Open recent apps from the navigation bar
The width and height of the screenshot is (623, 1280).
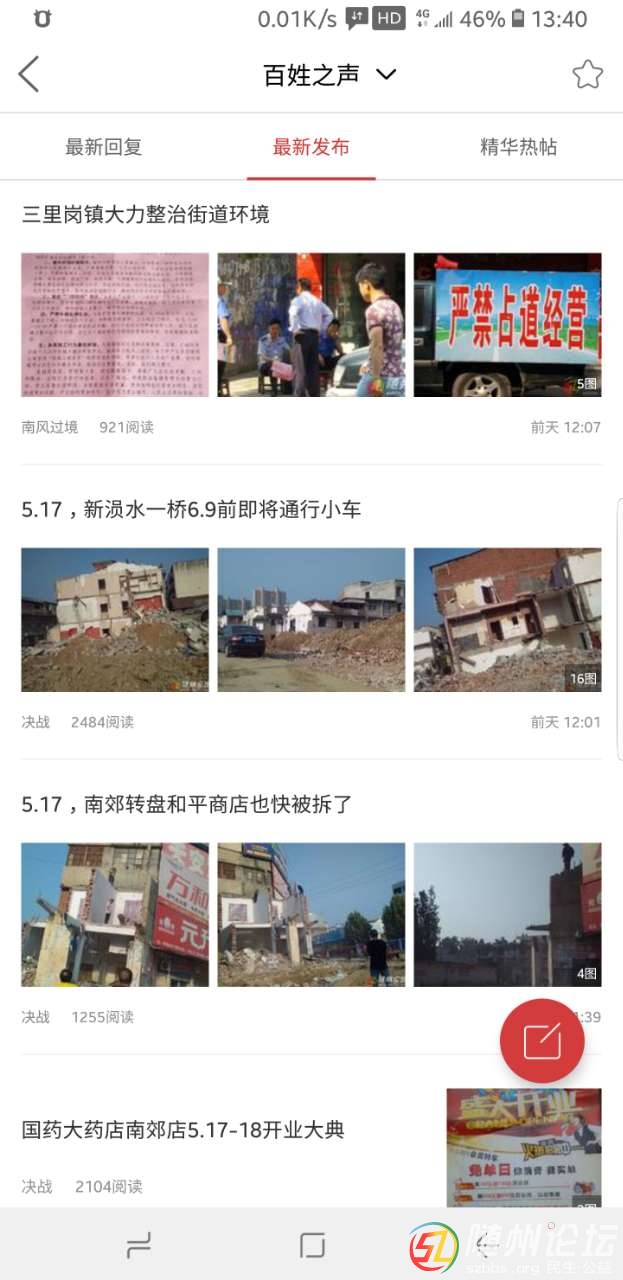click(x=139, y=1245)
